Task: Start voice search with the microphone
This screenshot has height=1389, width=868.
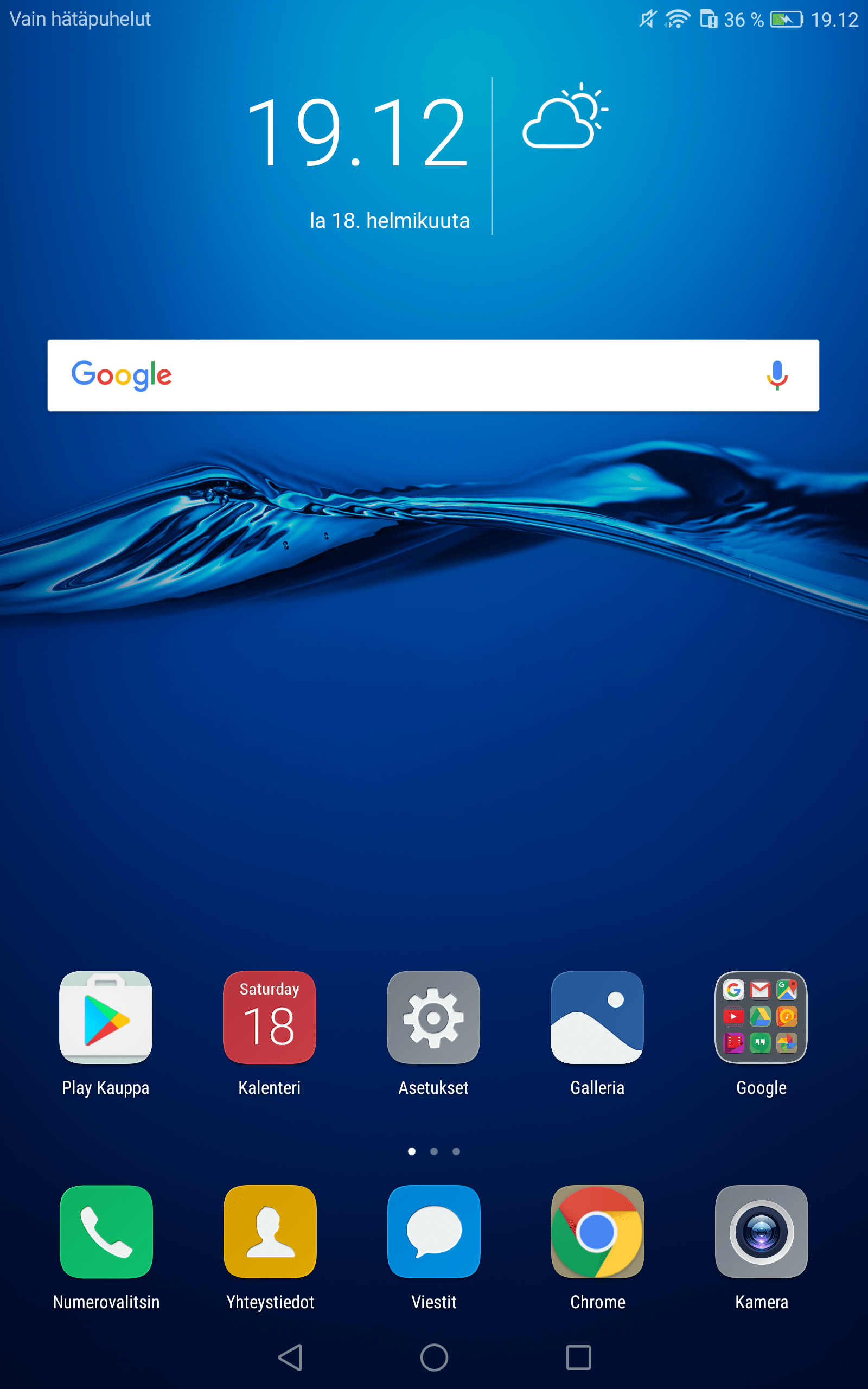Action: click(x=777, y=375)
